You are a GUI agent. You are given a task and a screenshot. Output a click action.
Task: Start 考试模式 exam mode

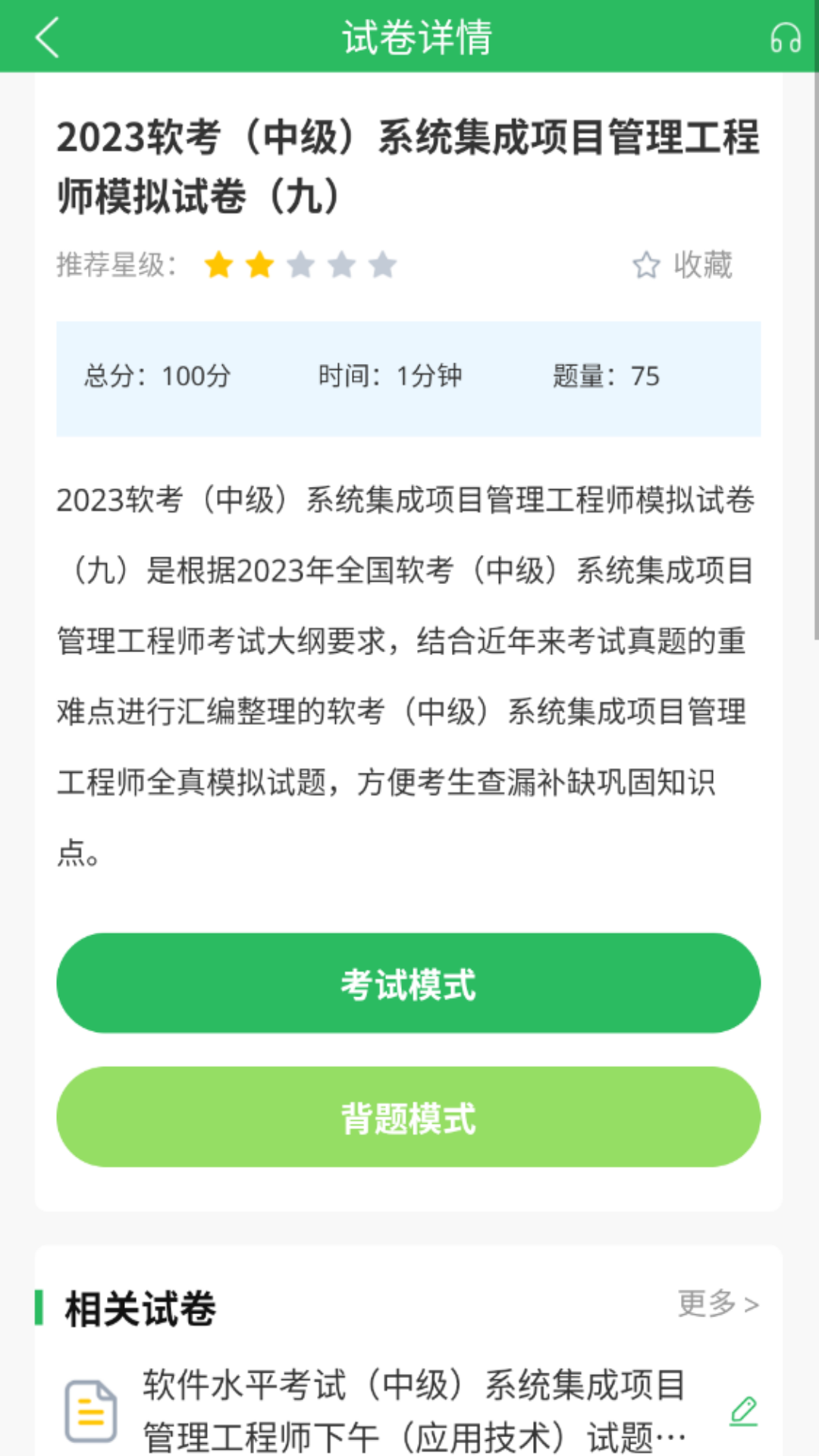(408, 983)
